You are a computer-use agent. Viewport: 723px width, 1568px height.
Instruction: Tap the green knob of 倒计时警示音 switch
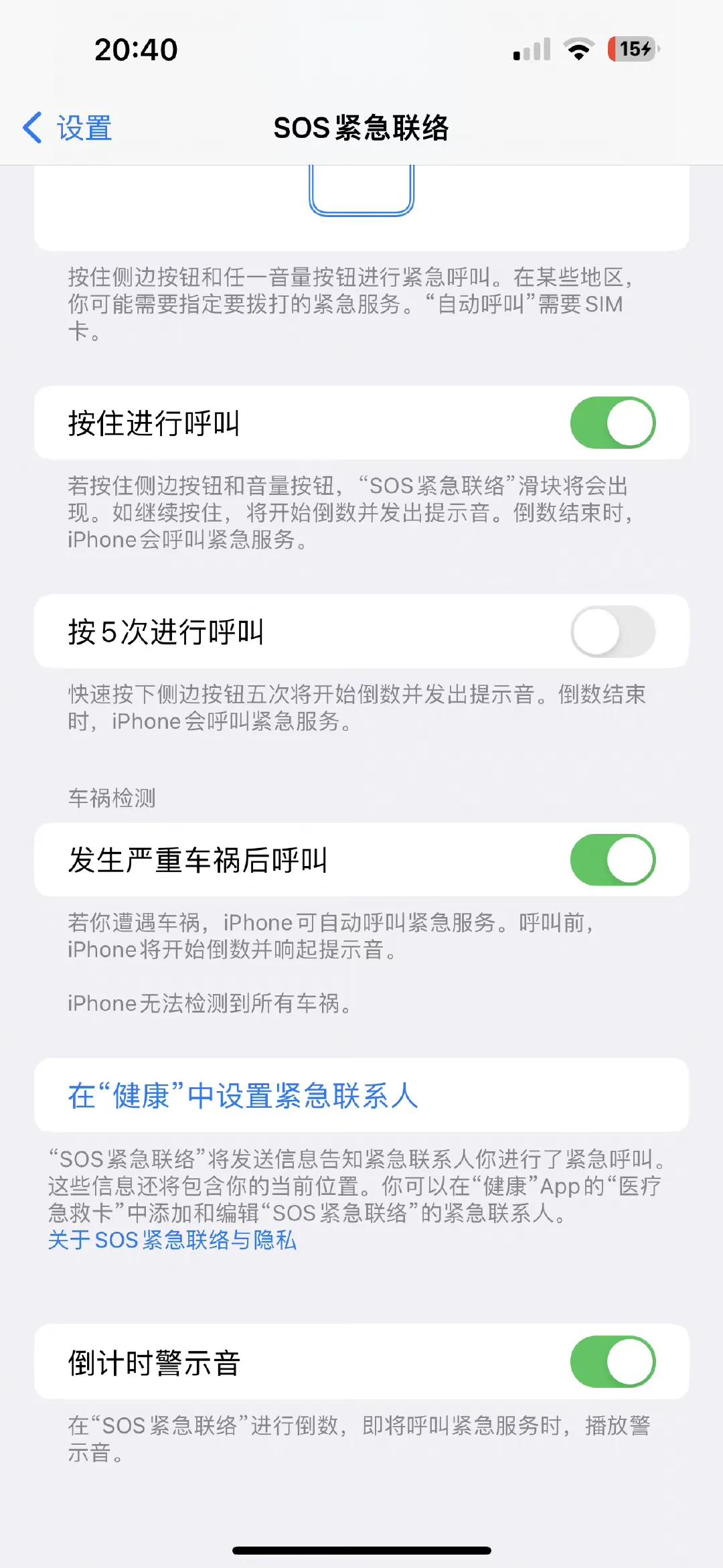[631, 1363]
